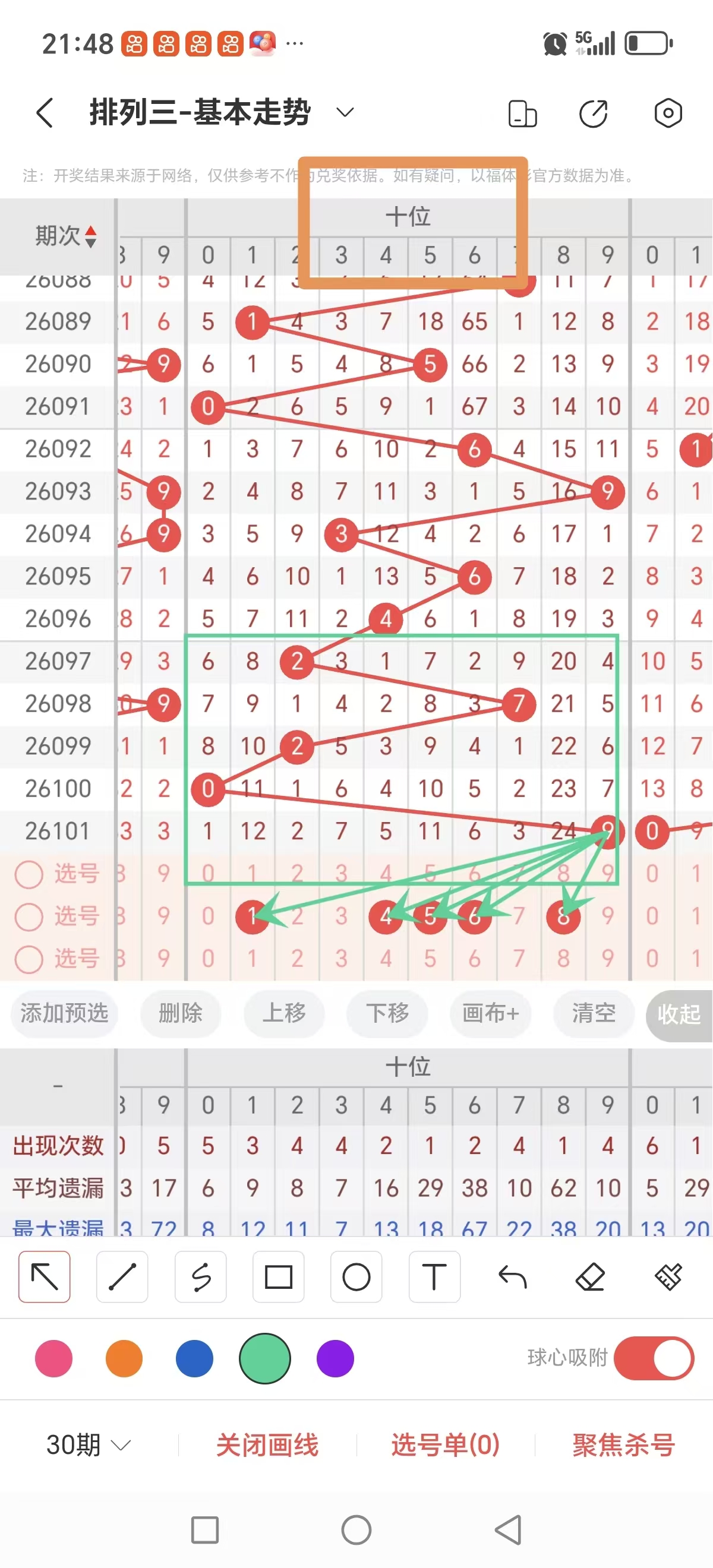
Task: Open the 排列三-基本走势 title dropdown
Action: coord(343,113)
